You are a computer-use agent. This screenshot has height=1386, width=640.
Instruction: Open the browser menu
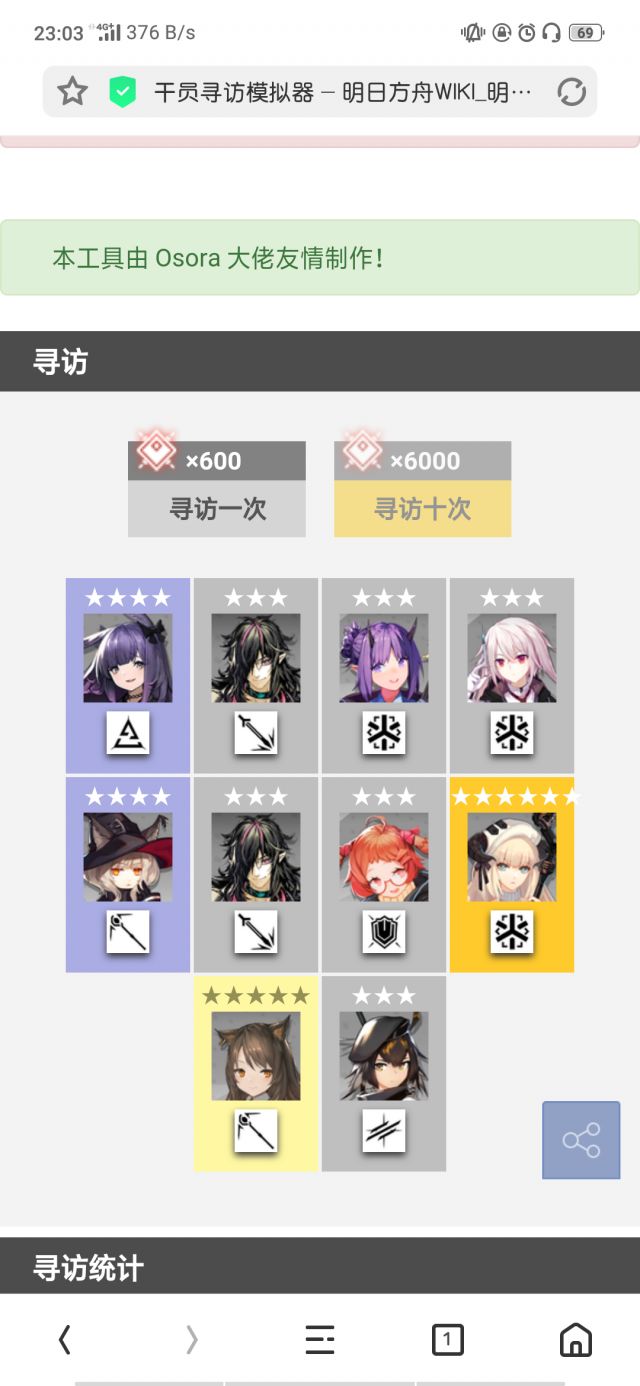(320, 1339)
